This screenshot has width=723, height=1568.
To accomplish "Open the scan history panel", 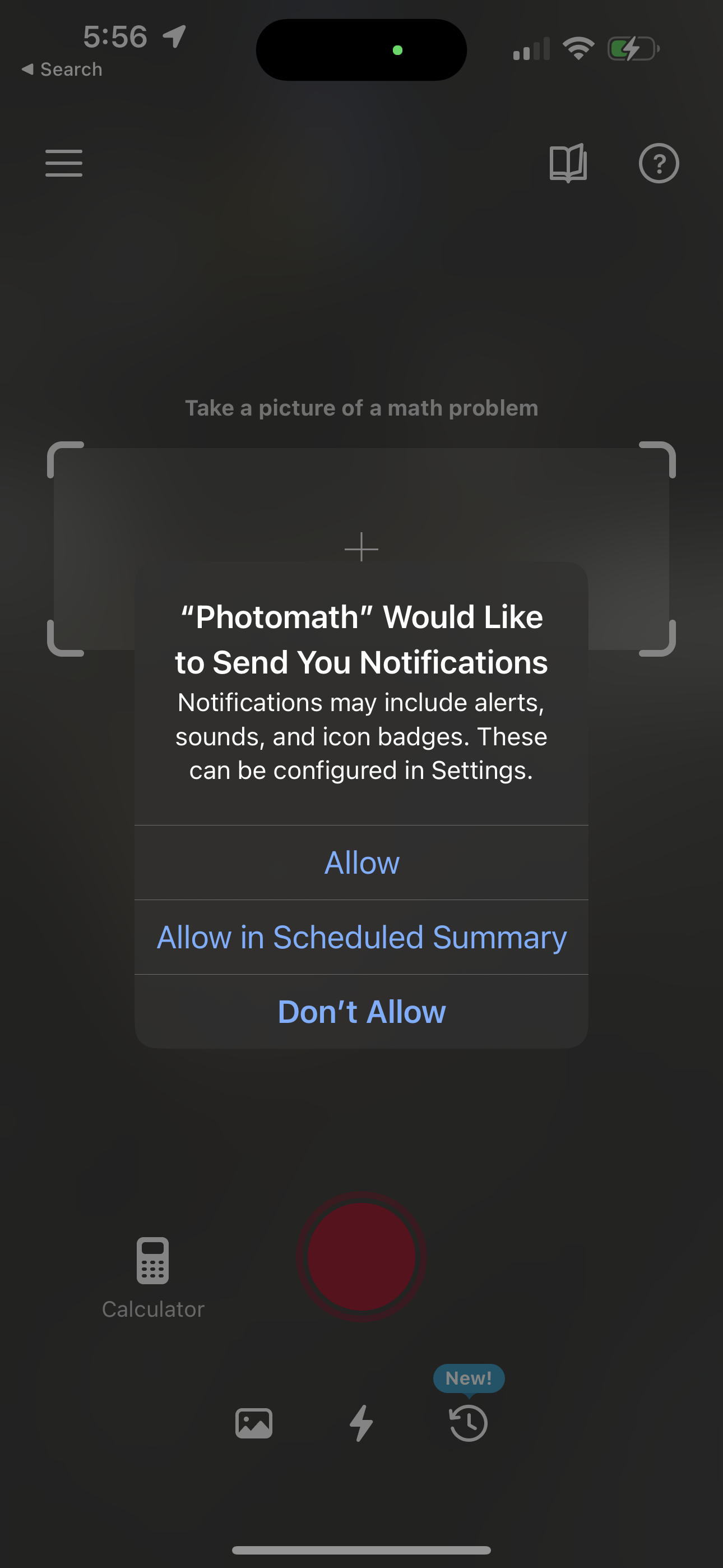I will tap(468, 1423).
